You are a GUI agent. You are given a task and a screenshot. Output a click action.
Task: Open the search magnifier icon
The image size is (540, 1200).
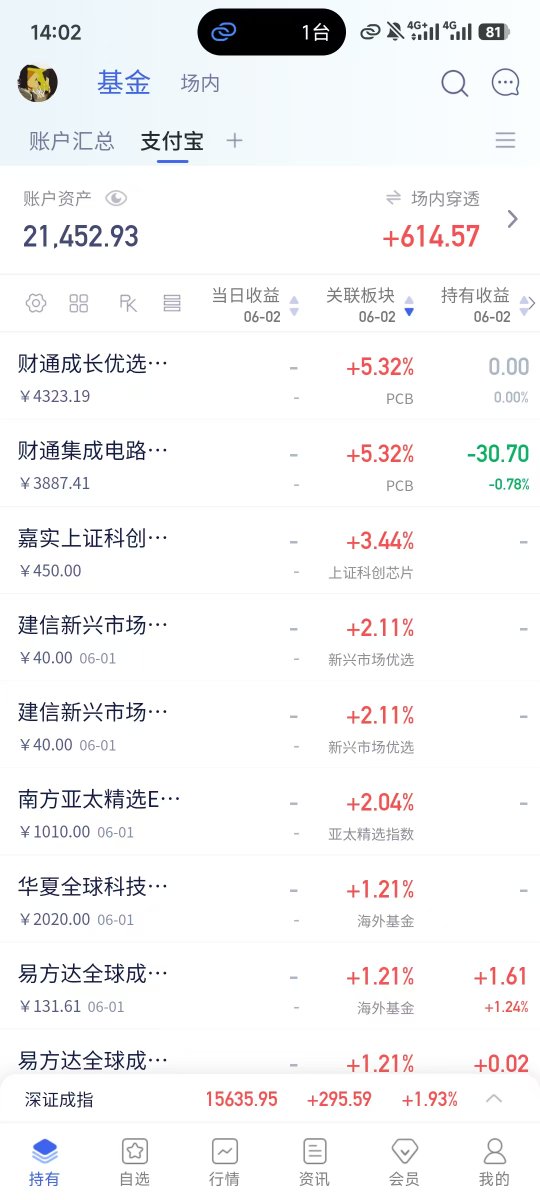[455, 83]
